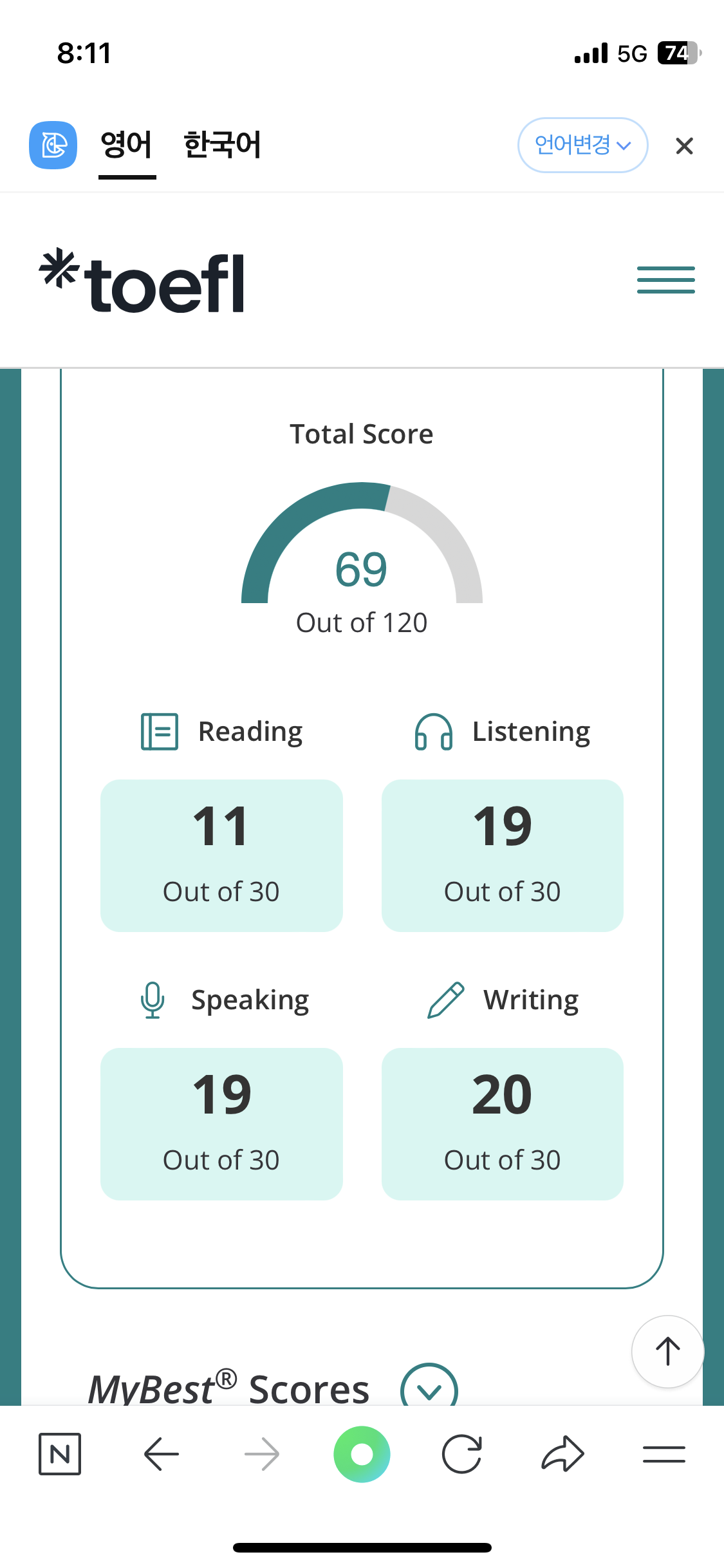Tap the toefl logo
This screenshot has height=1568, width=724.
[142, 282]
